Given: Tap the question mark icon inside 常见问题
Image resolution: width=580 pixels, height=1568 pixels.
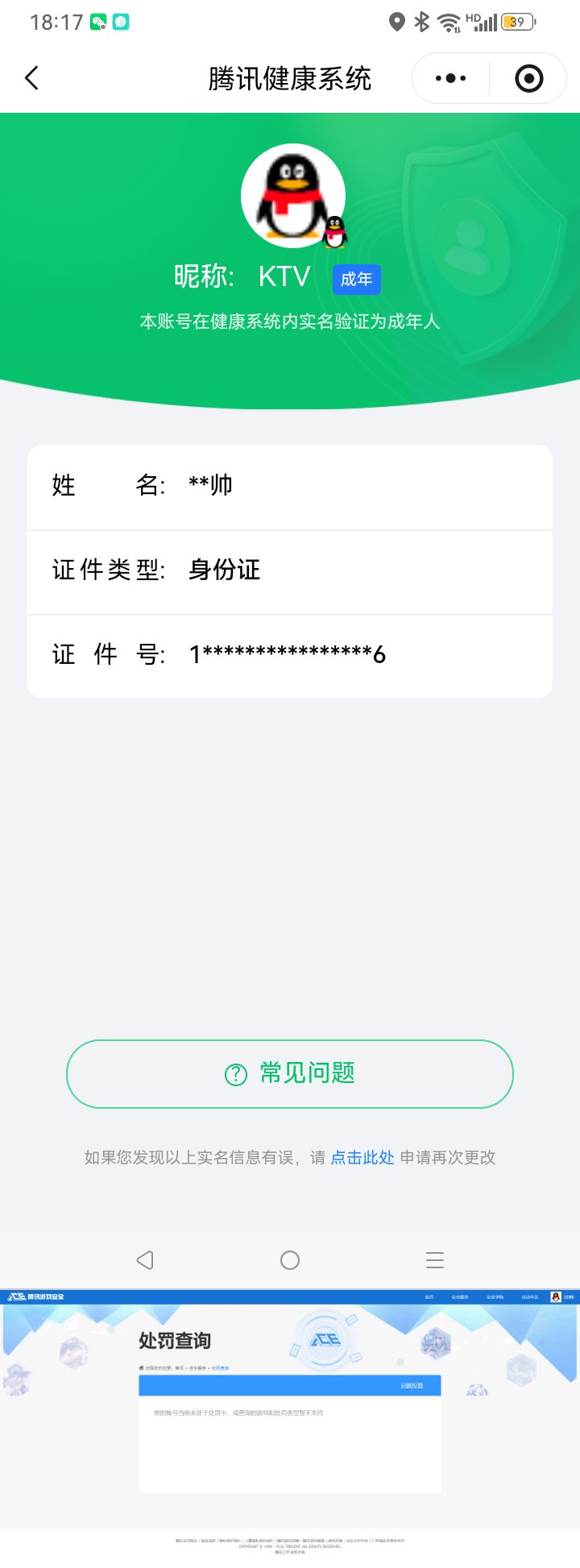Looking at the screenshot, I should [234, 1074].
